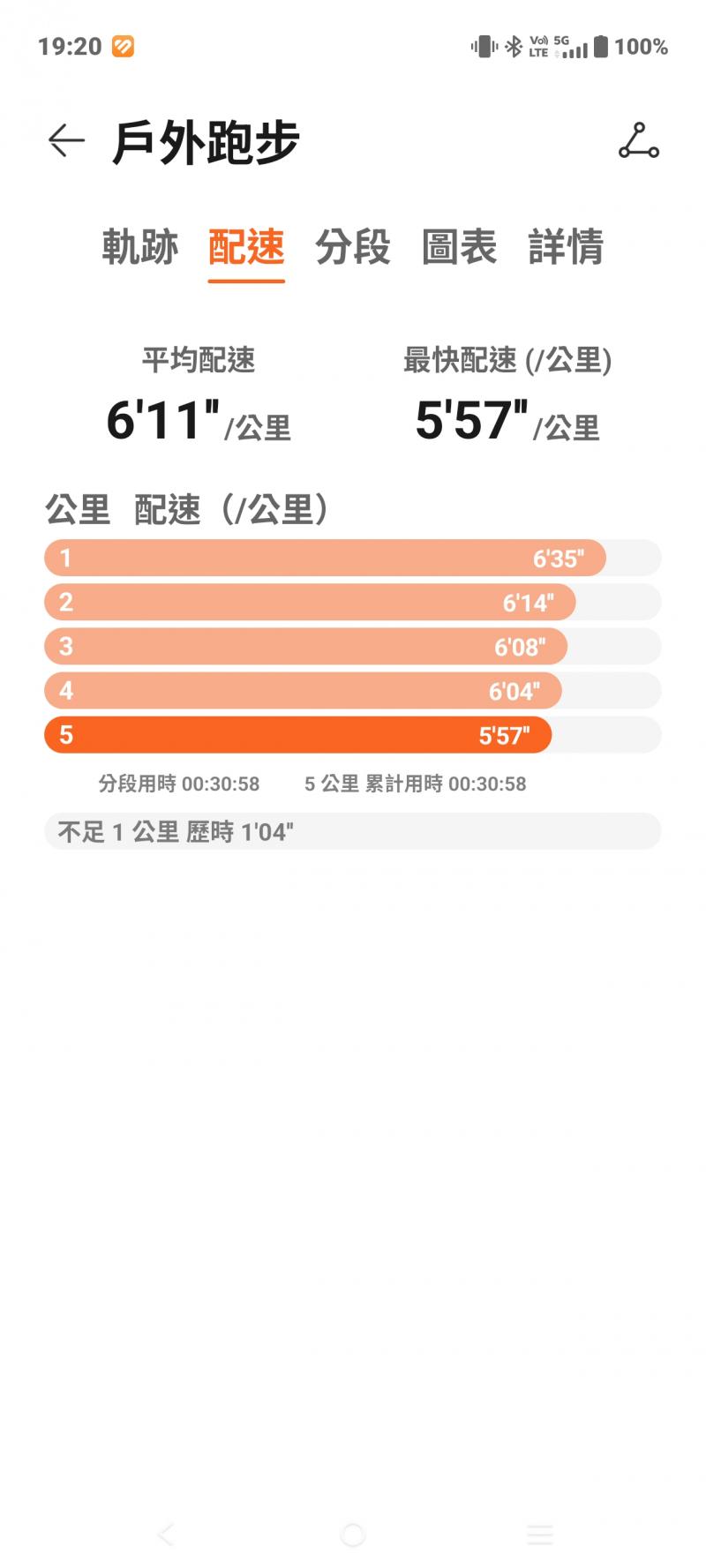
Task: Select the 配速 tab
Action: 246,247
